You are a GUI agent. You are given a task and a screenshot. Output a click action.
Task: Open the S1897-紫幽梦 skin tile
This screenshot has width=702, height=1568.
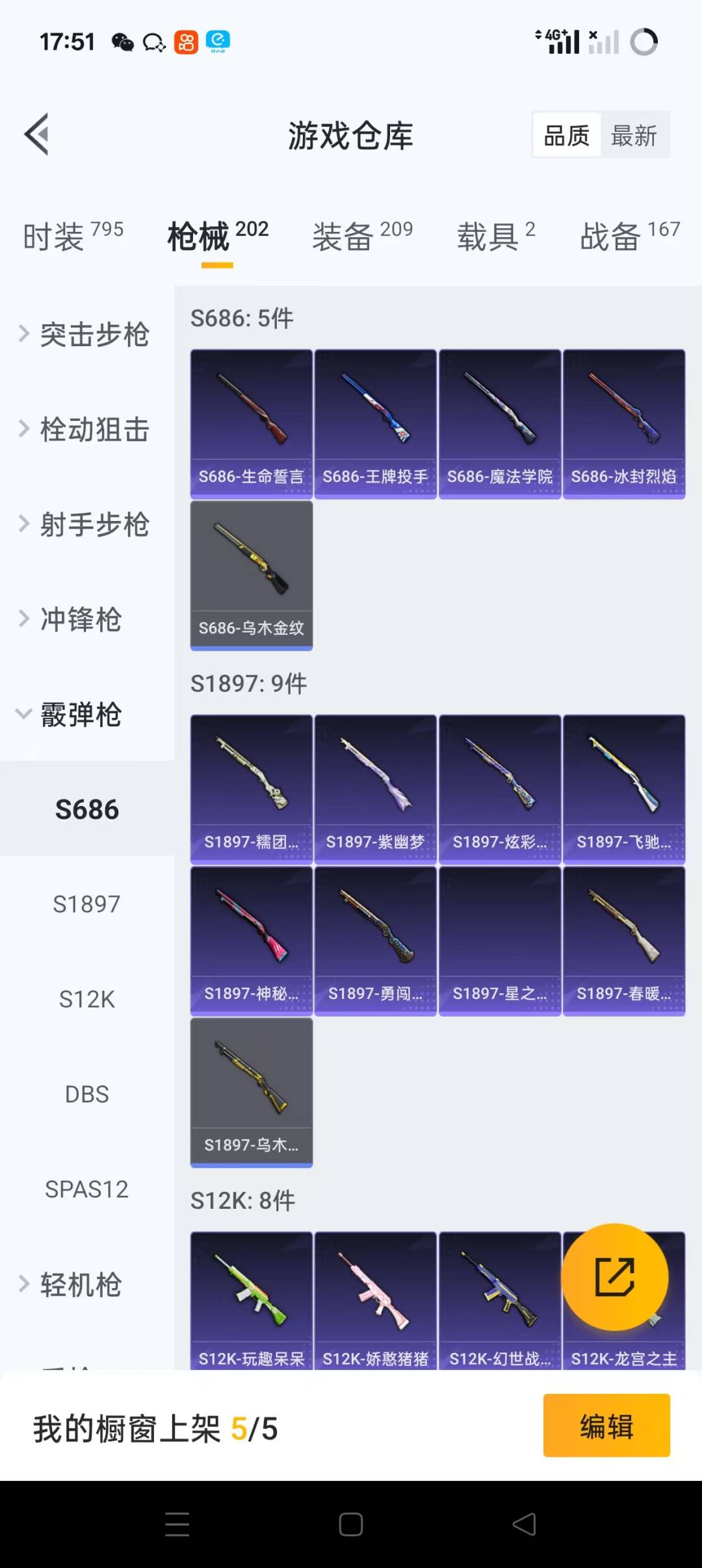coord(375,789)
